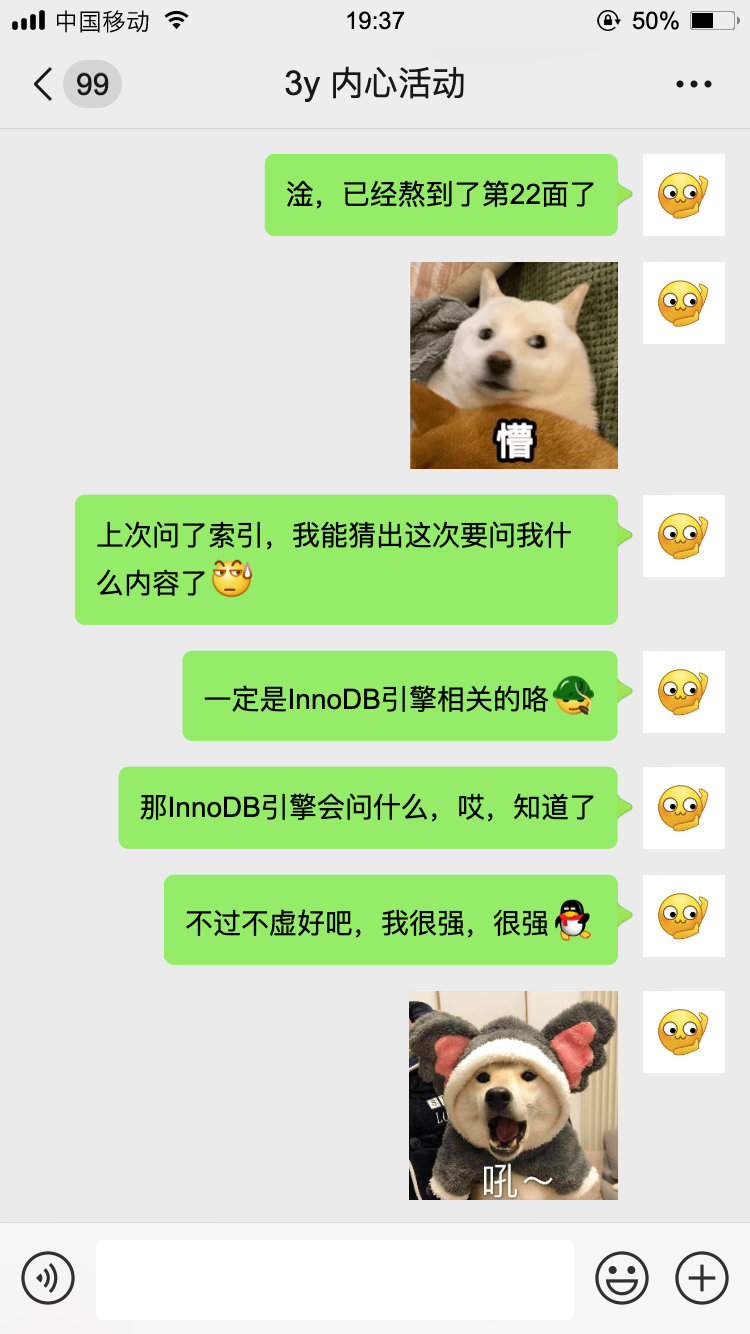Open the emoji sticker panel
The height and width of the screenshot is (1334, 750).
click(622, 1277)
